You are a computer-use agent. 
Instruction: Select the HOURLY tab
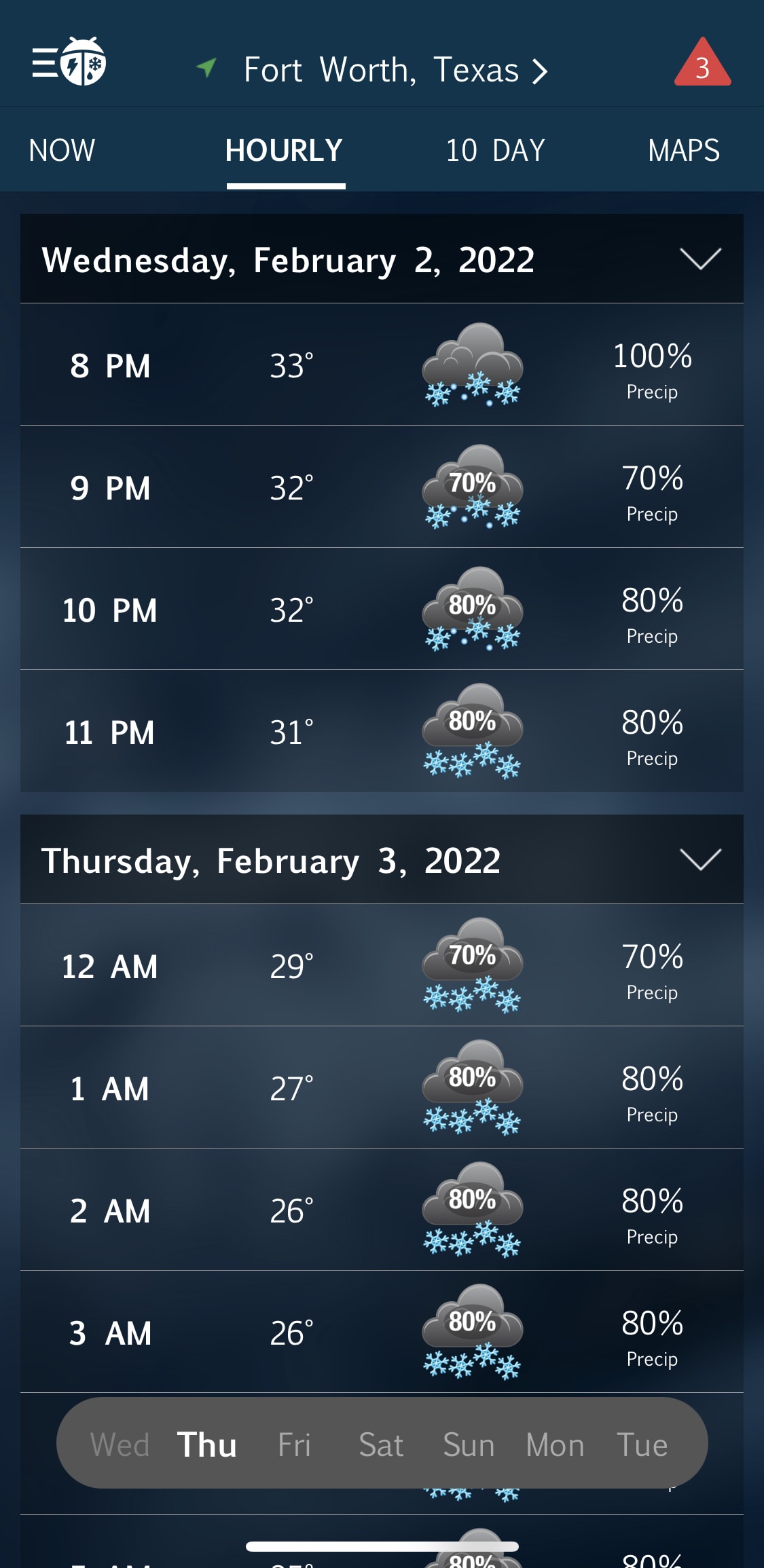[x=284, y=150]
